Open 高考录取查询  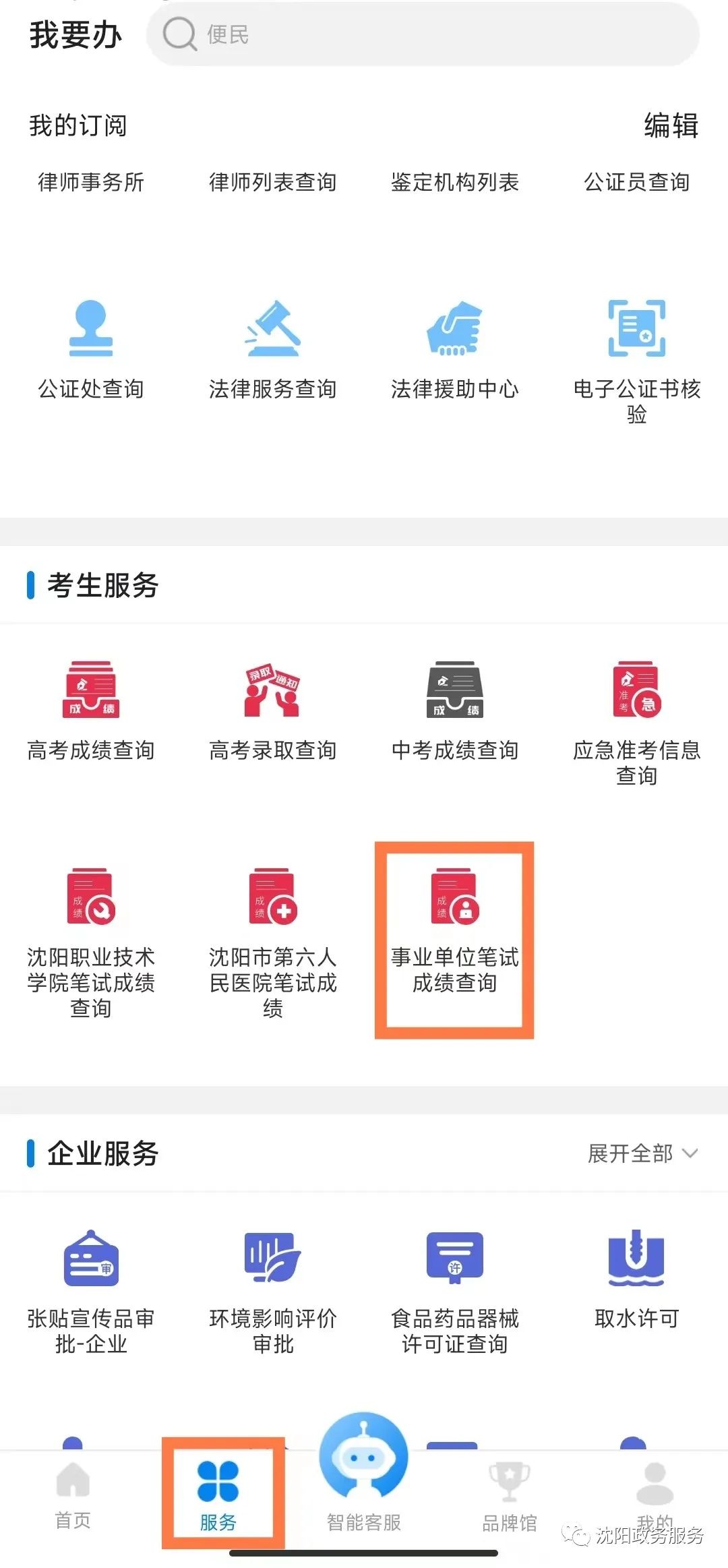coord(272,711)
